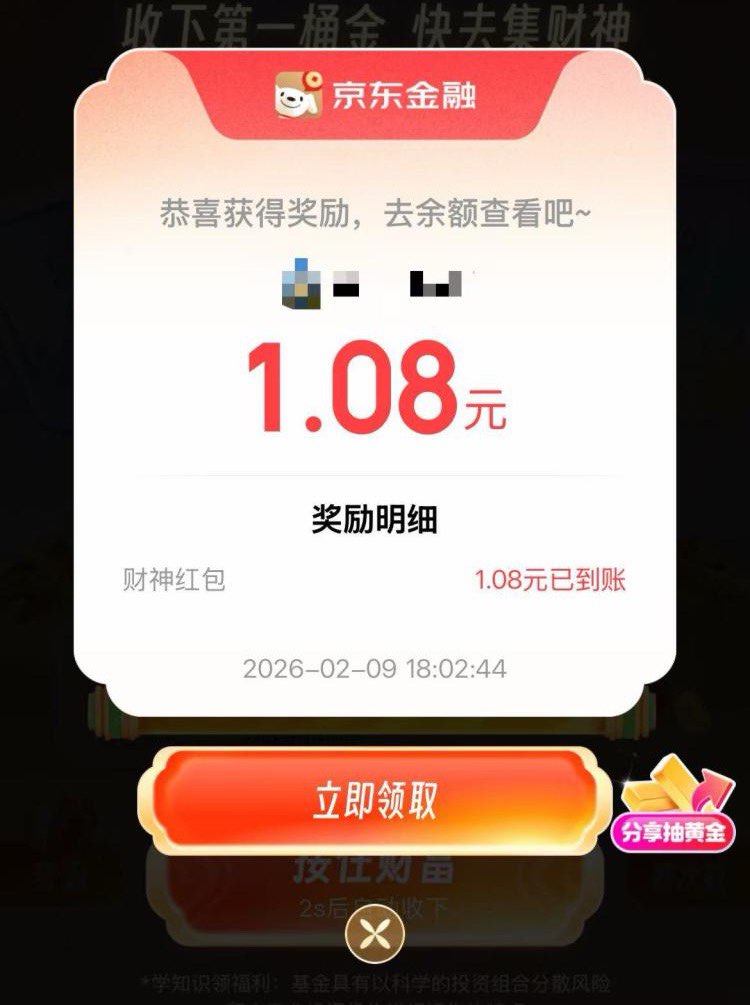Open the 分享抽黄金 promotion badge
Image resolution: width=750 pixels, height=1005 pixels.
coord(676,808)
